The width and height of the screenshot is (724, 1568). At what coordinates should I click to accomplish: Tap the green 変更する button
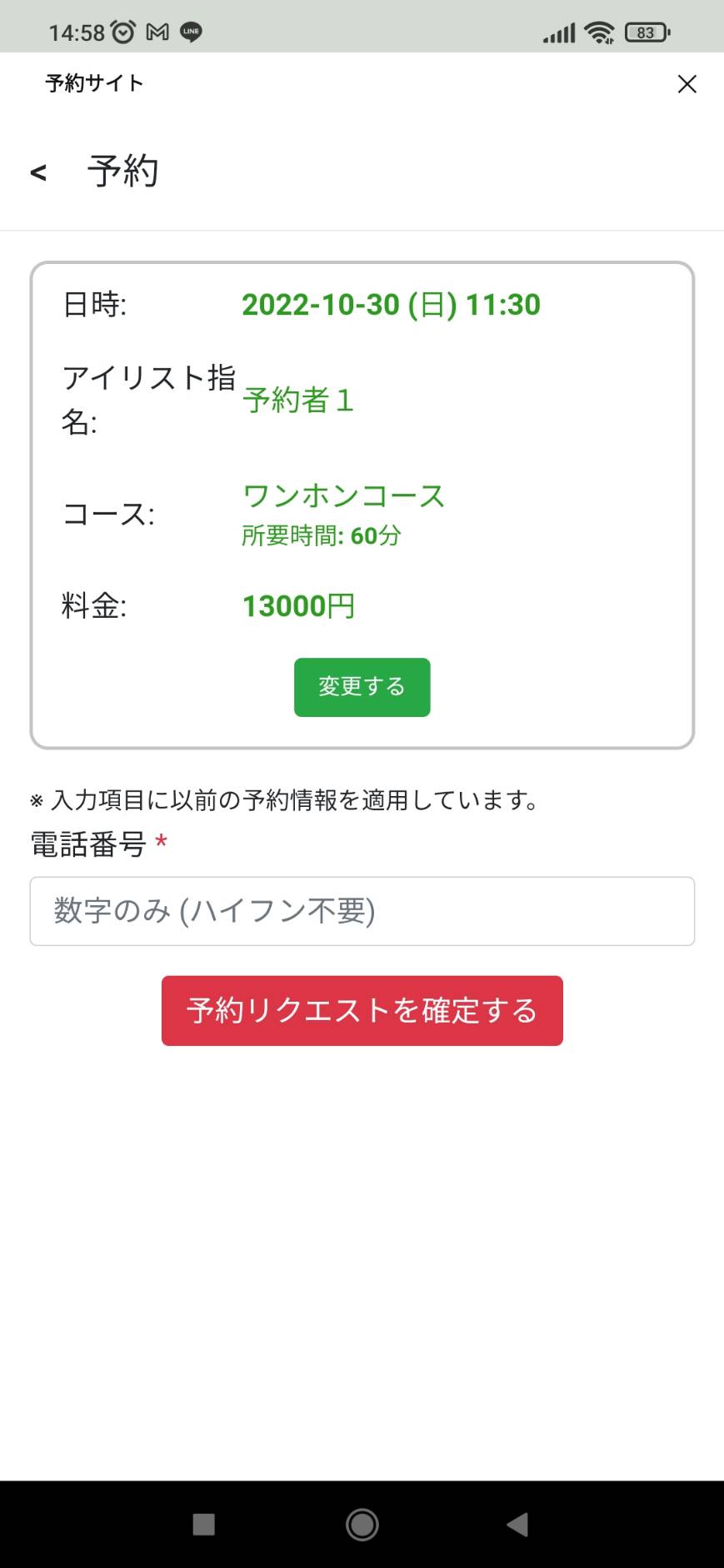(362, 687)
